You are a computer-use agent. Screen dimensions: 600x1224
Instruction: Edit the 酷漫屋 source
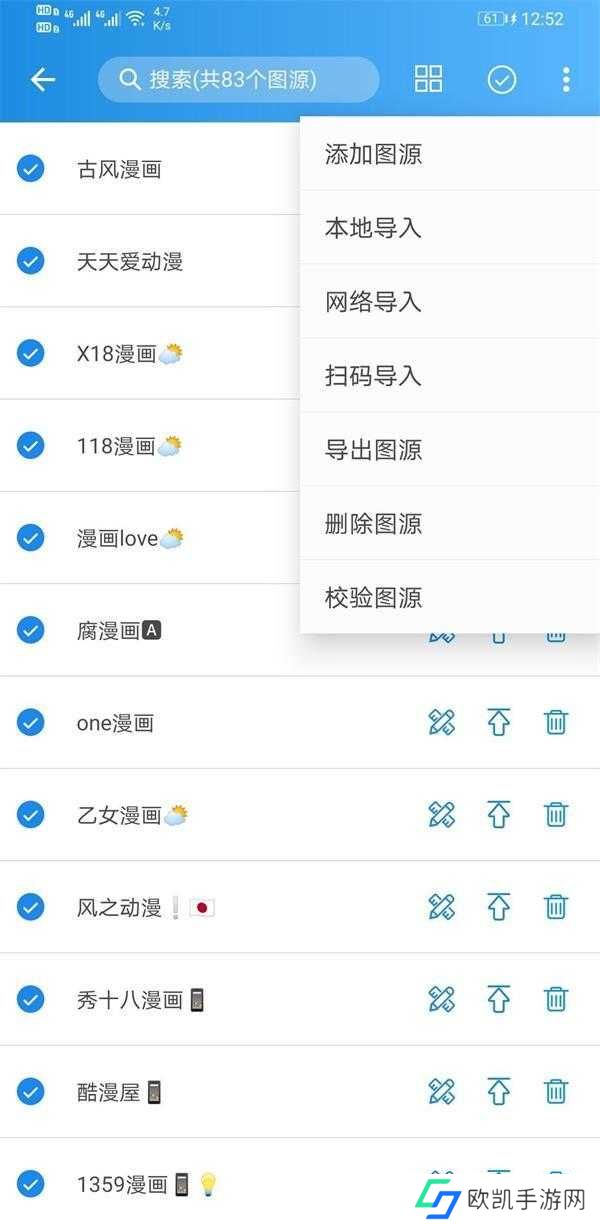(442, 1091)
